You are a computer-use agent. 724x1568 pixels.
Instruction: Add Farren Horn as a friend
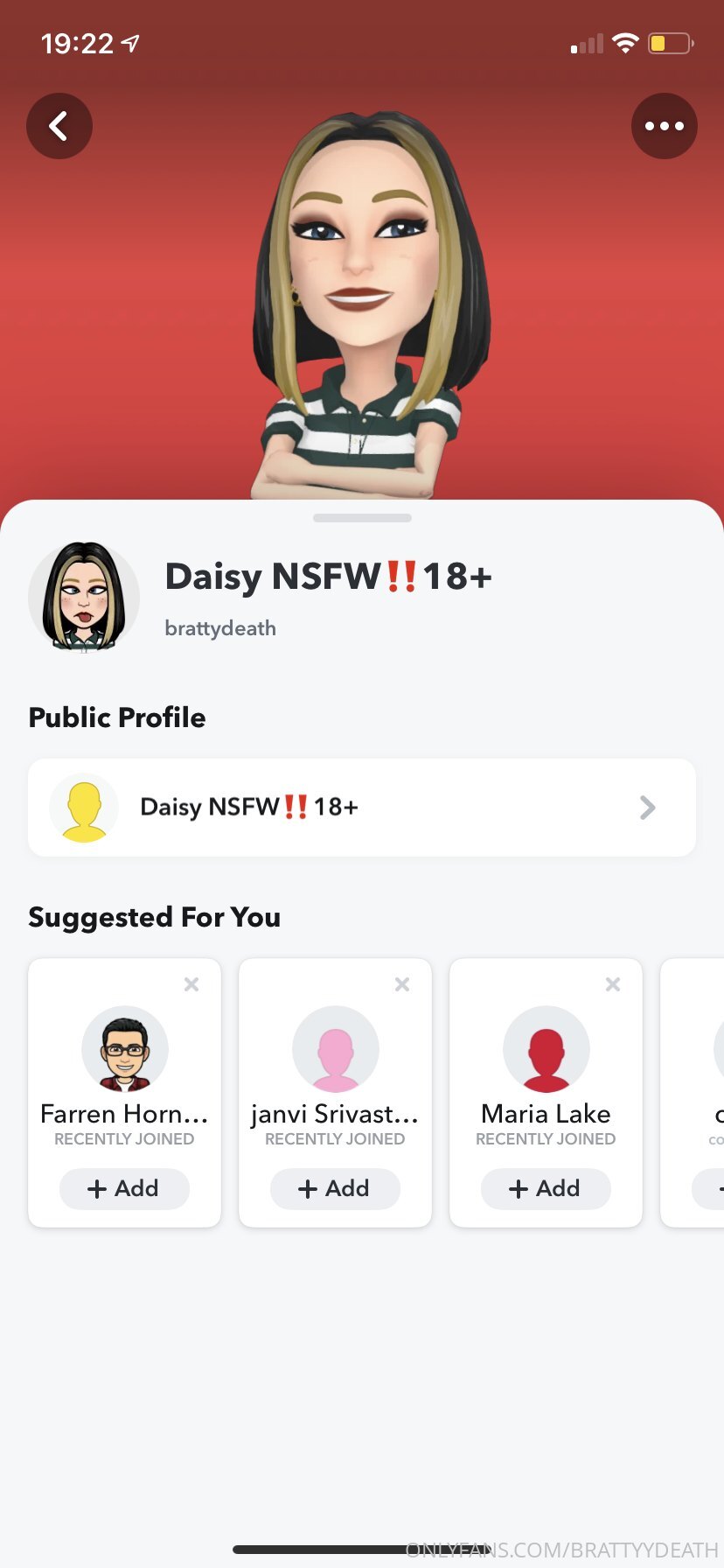tap(124, 1188)
